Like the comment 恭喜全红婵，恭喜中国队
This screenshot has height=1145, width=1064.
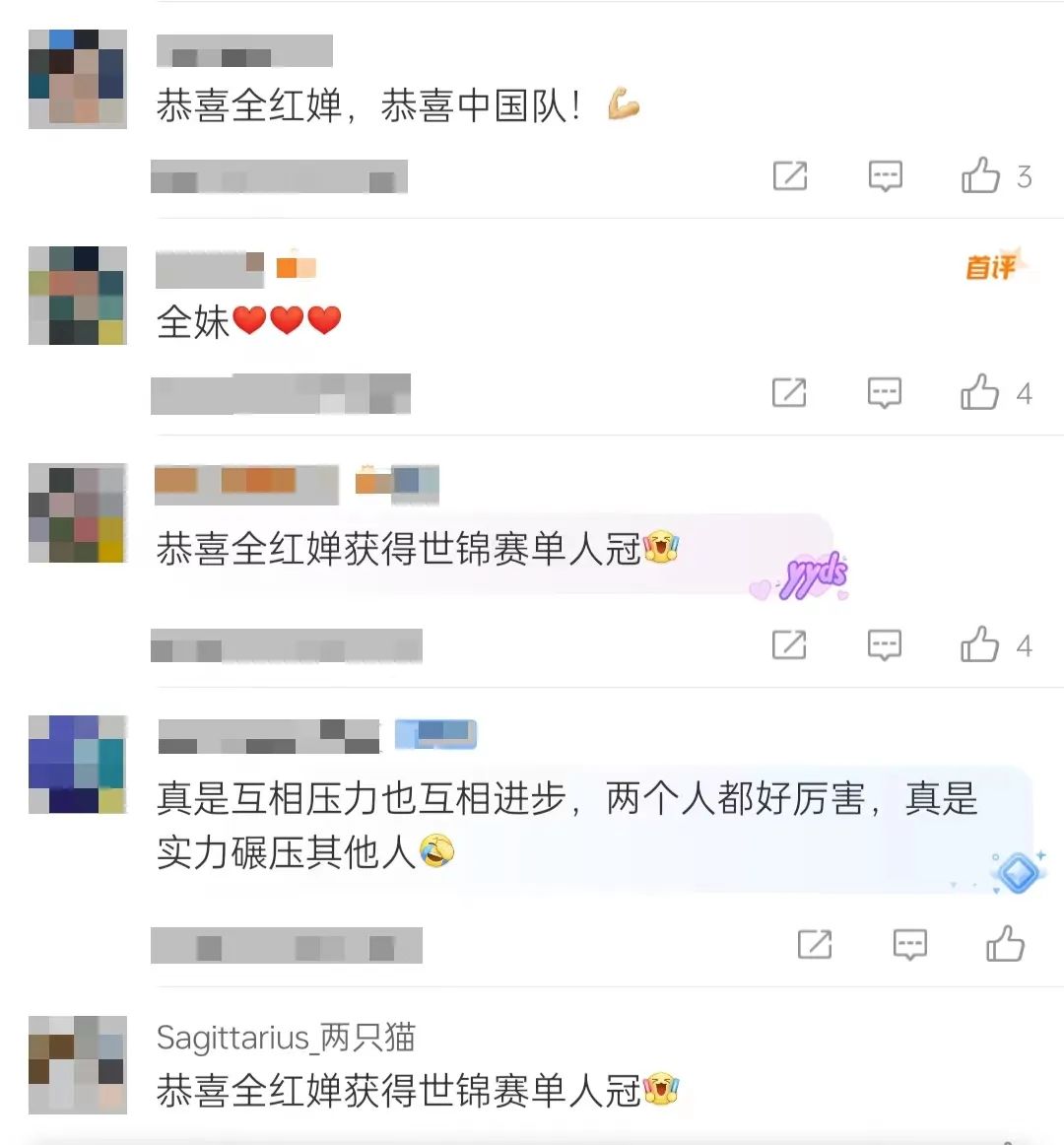point(981,176)
